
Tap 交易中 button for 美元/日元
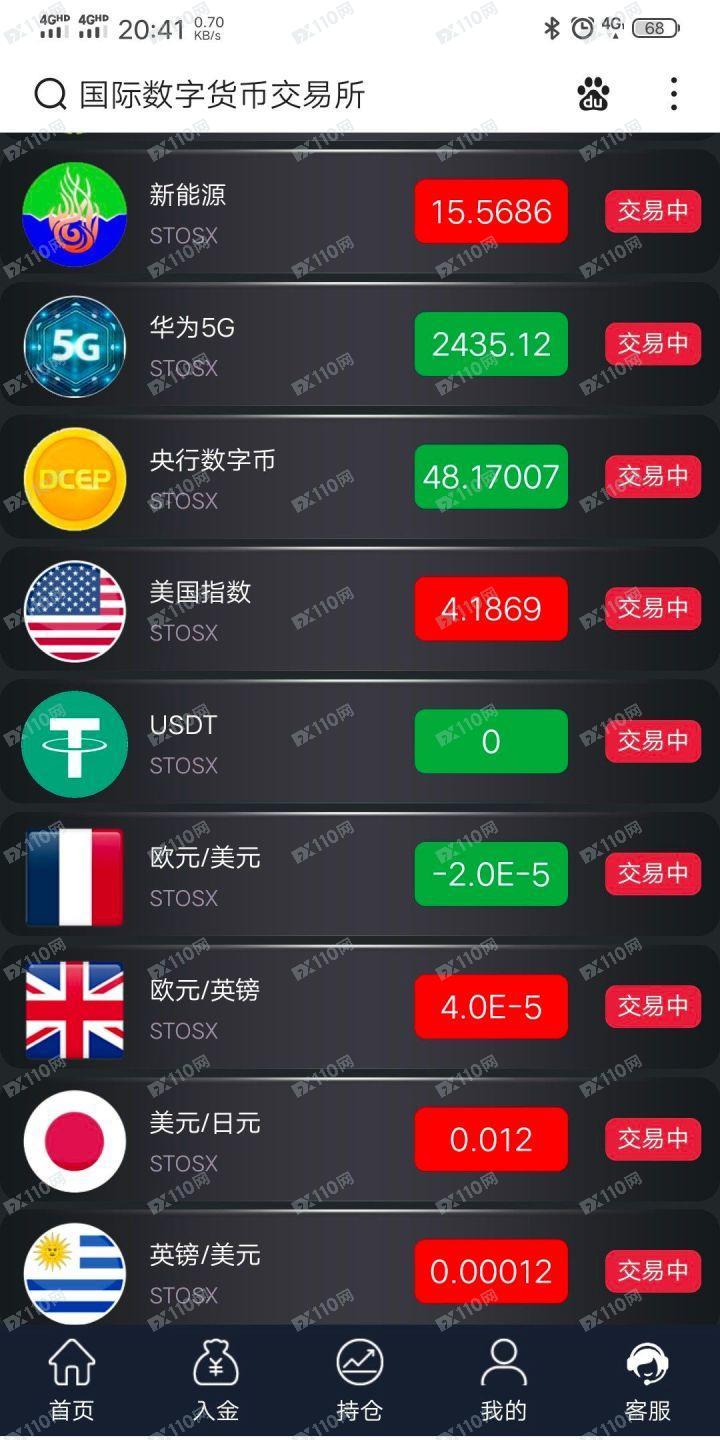tap(652, 1139)
